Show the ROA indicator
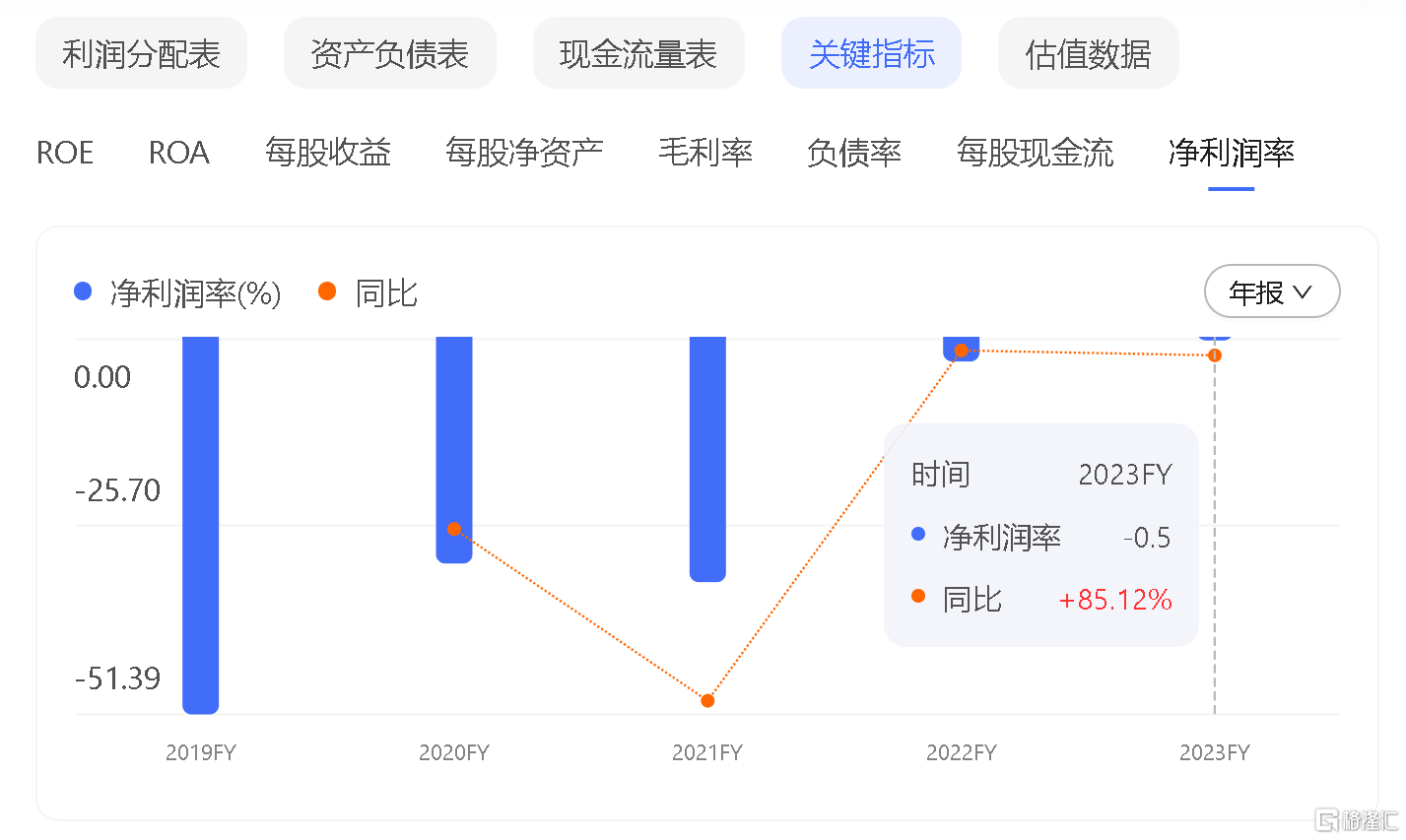The width and height of the screenshot is (1406, 840). [x=178, y=154]
